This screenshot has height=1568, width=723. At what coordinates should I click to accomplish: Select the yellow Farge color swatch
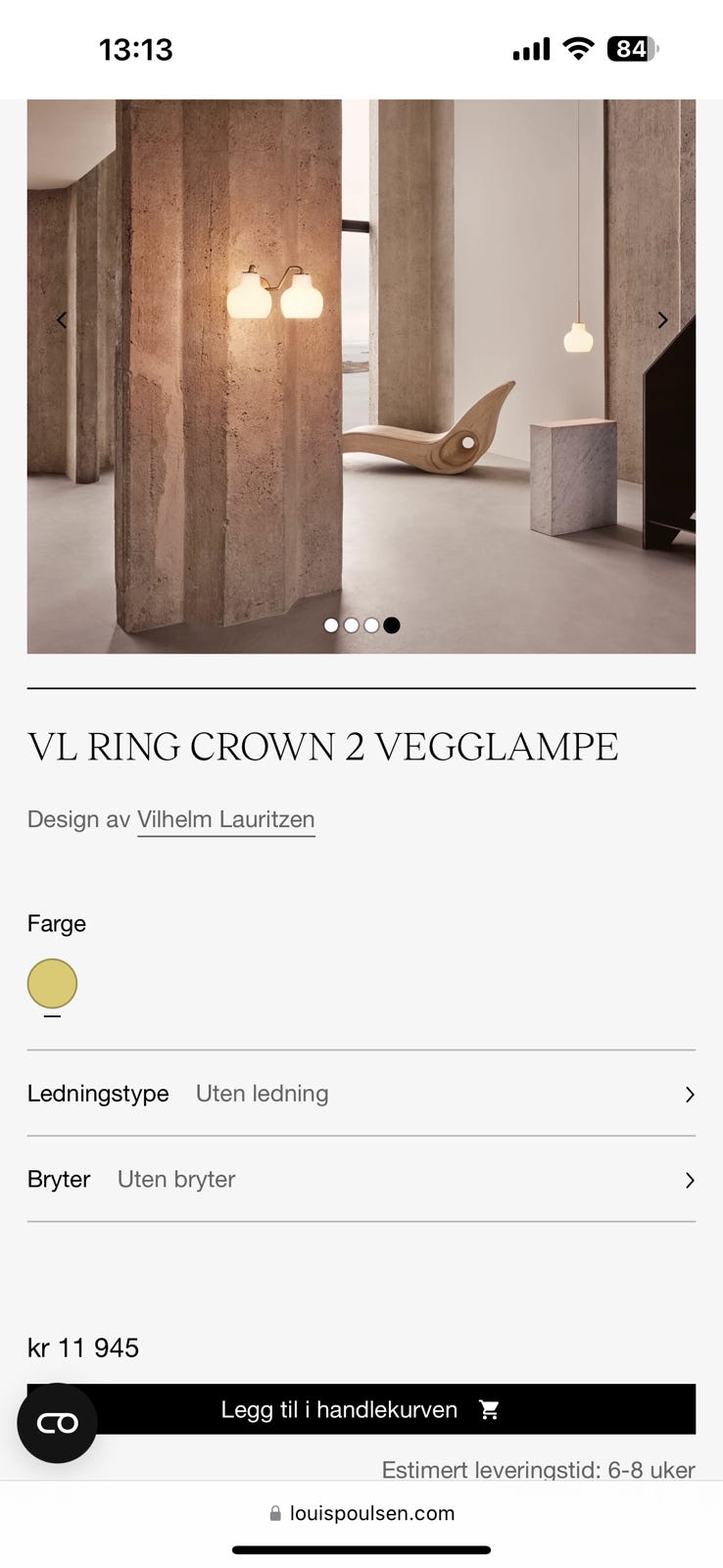pyautogui.click(x=52, y=983)
